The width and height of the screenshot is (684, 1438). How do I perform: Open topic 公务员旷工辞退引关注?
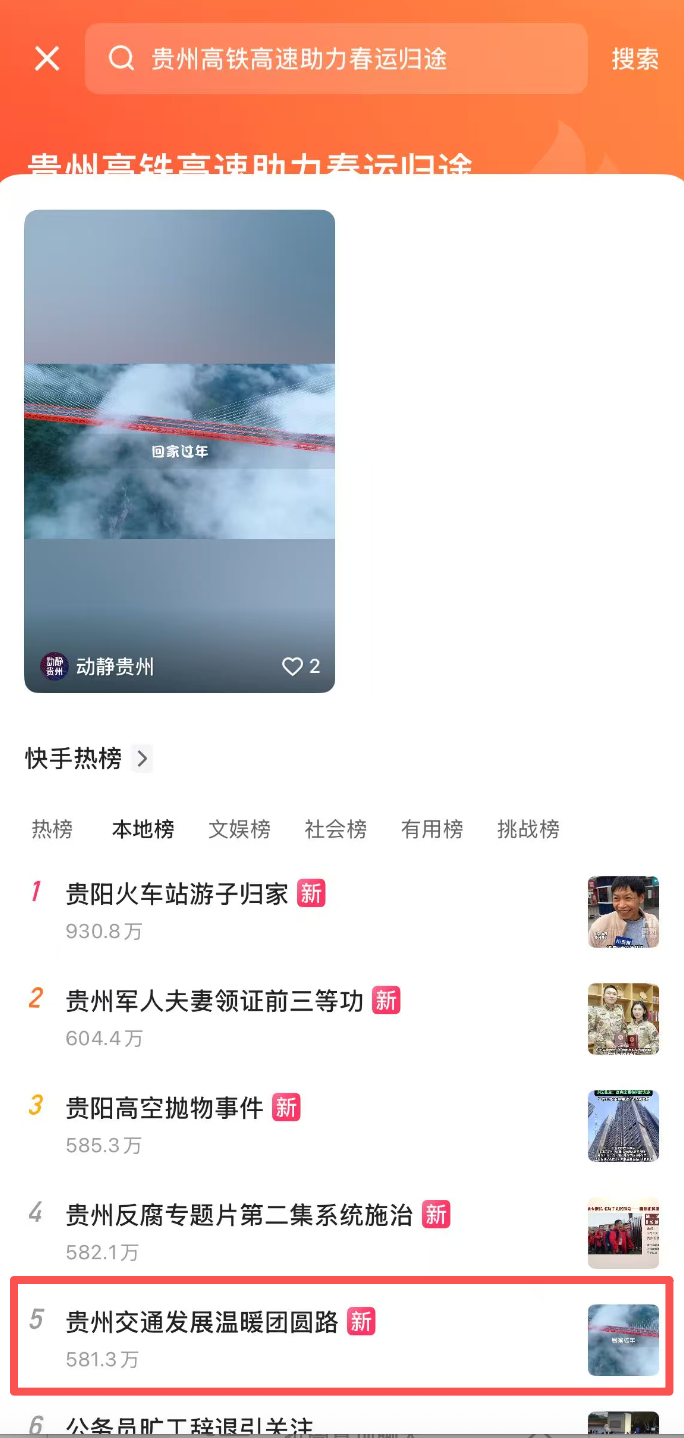[190, 1425]
